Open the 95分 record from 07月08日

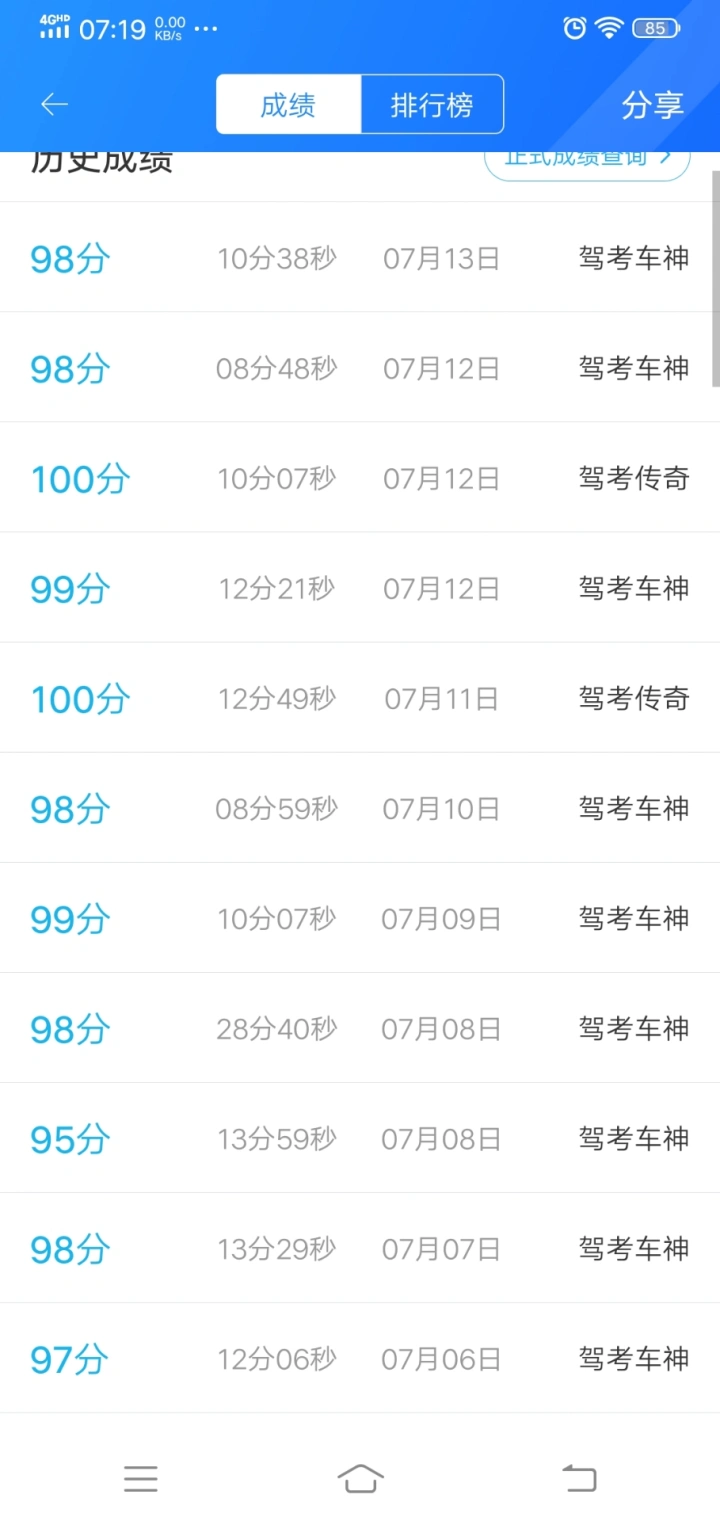tap(360, 1138)
